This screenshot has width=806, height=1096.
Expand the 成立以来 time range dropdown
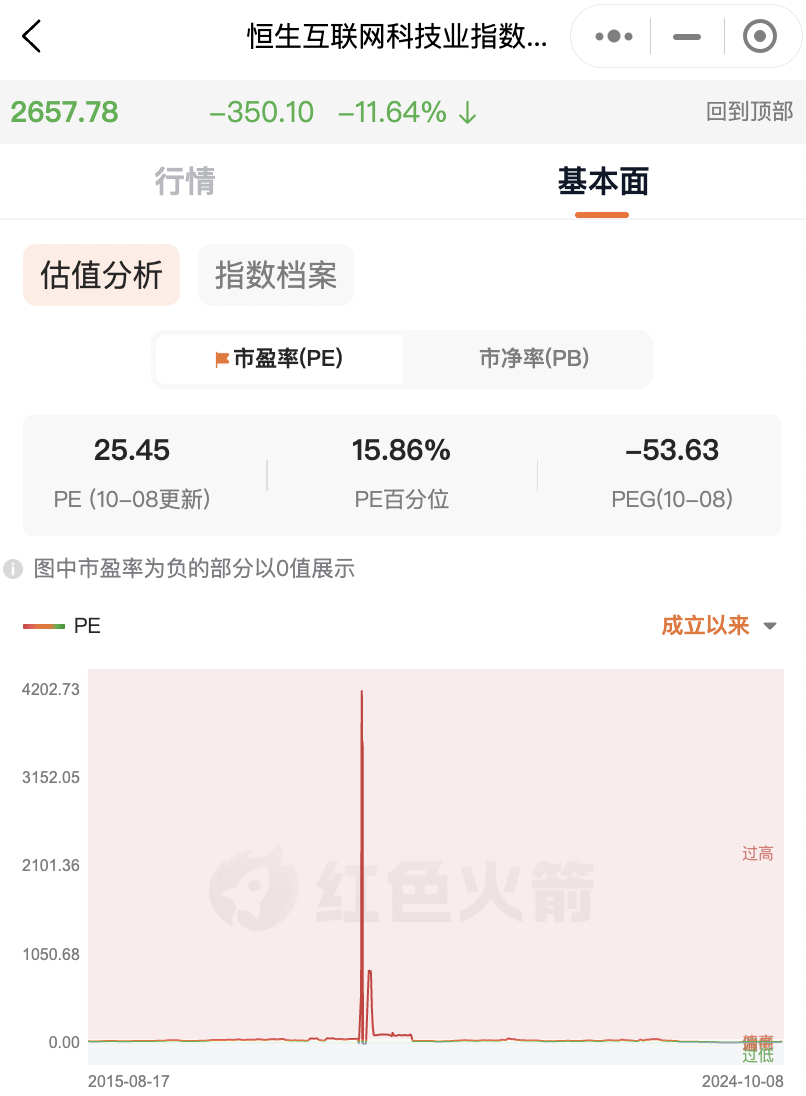pyautogui.click(x=718, y=626)
